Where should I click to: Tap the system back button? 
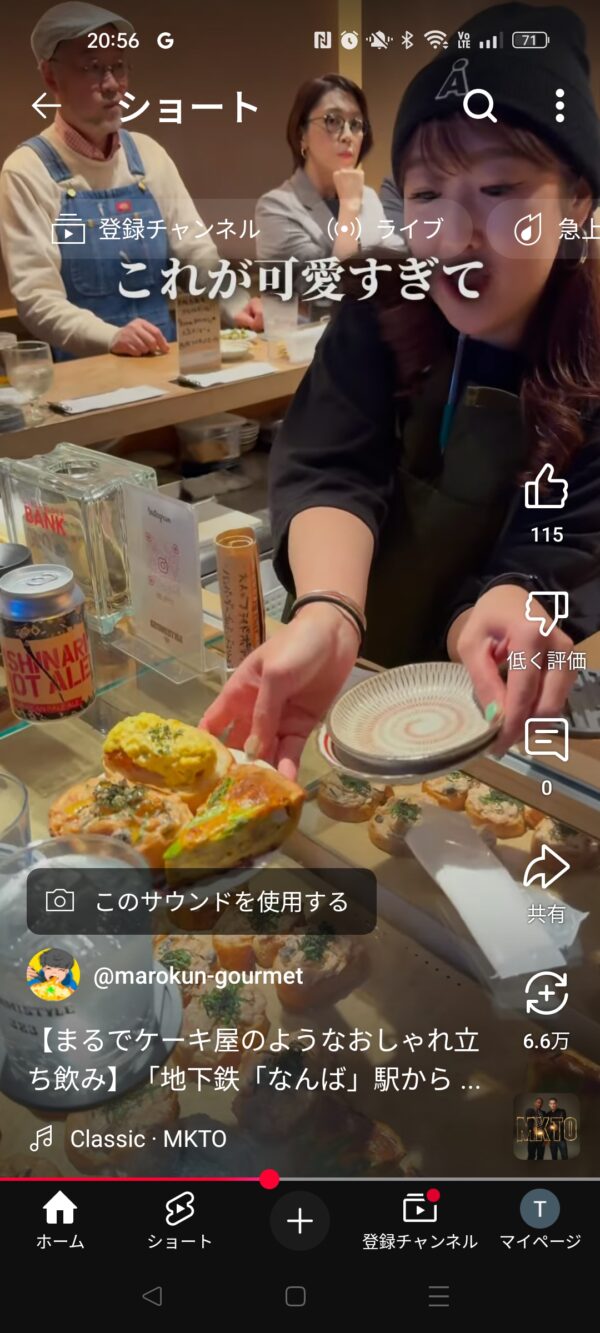(x=152, y=1297)
